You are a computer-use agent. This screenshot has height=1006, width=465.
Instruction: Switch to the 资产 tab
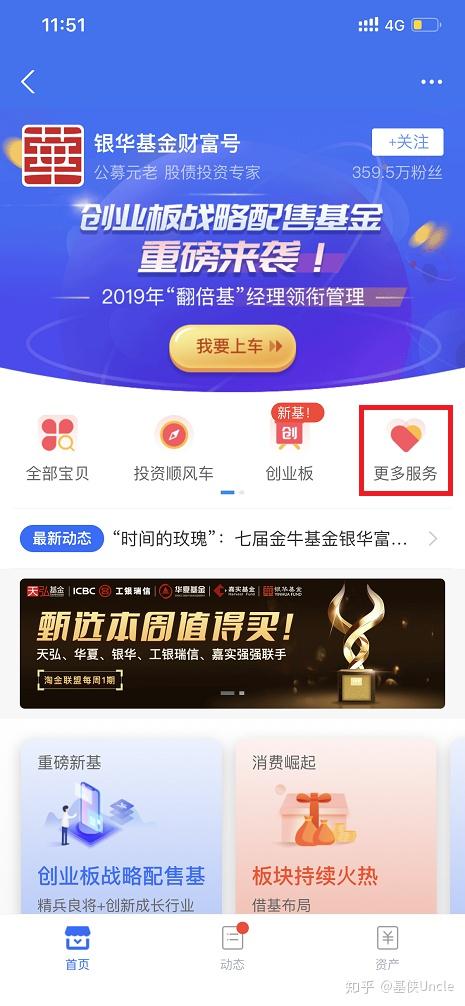coord(387,948)
